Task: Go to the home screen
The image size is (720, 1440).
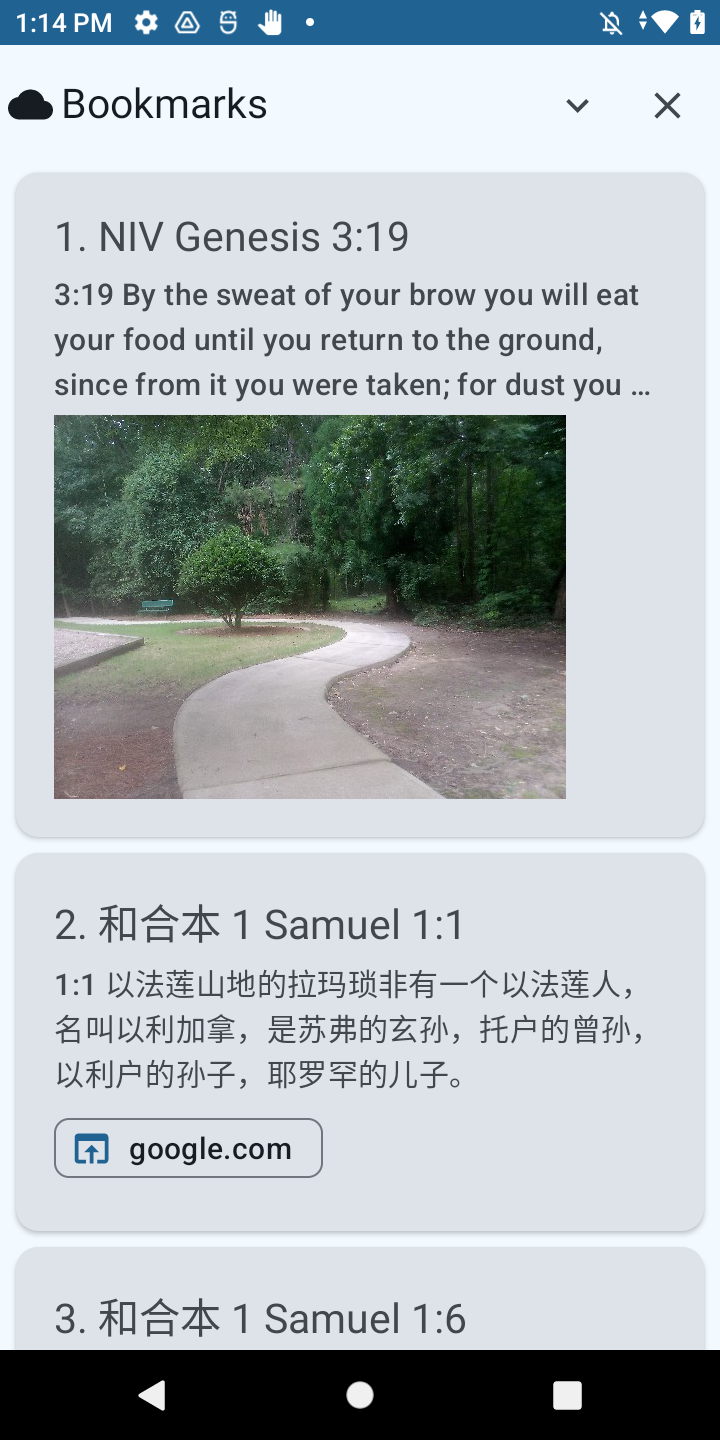Action: pyautogui.click(x=360, y=1395)
